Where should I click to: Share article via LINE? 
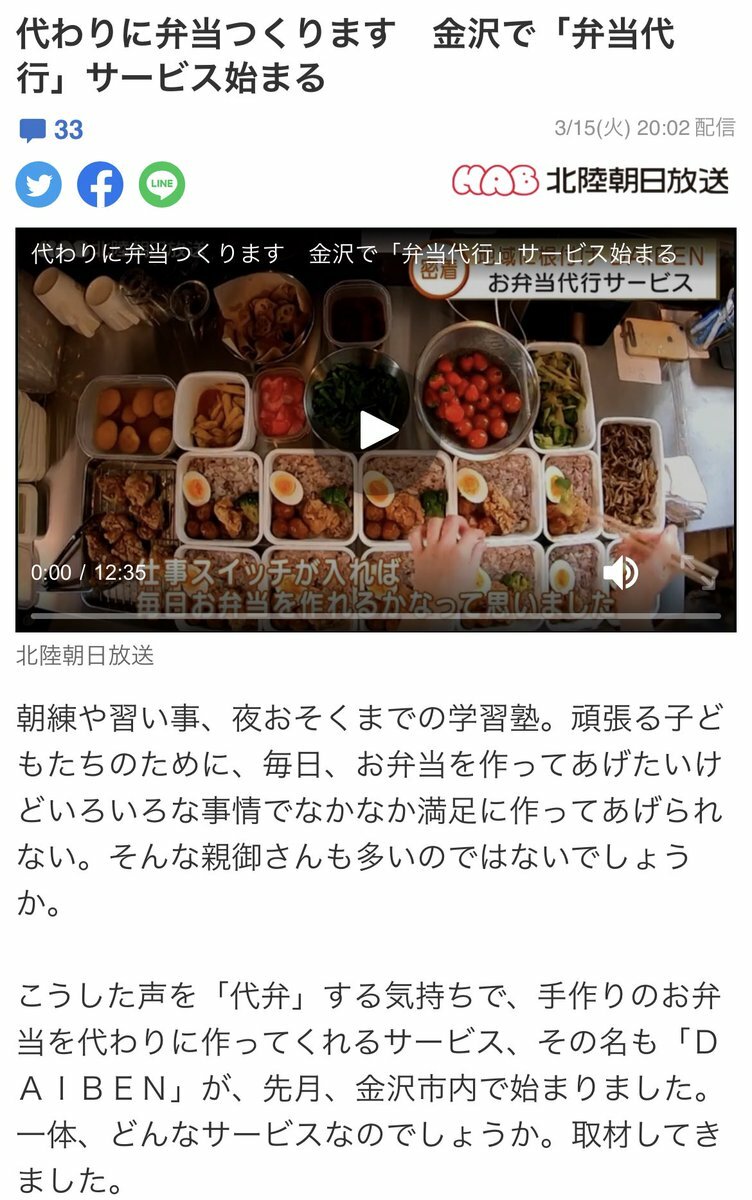pos(162,185)
